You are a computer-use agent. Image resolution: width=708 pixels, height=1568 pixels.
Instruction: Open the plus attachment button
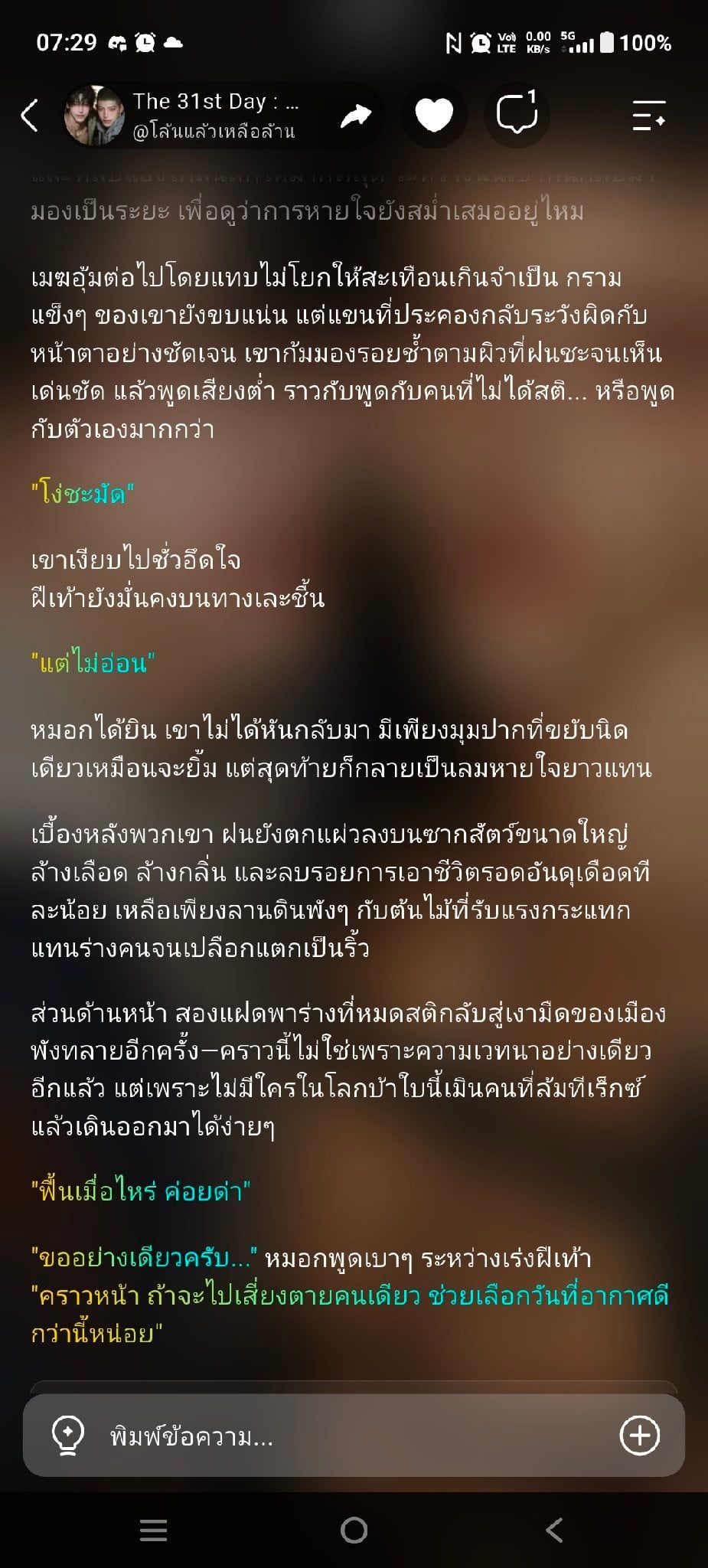tap(640, 1436)
